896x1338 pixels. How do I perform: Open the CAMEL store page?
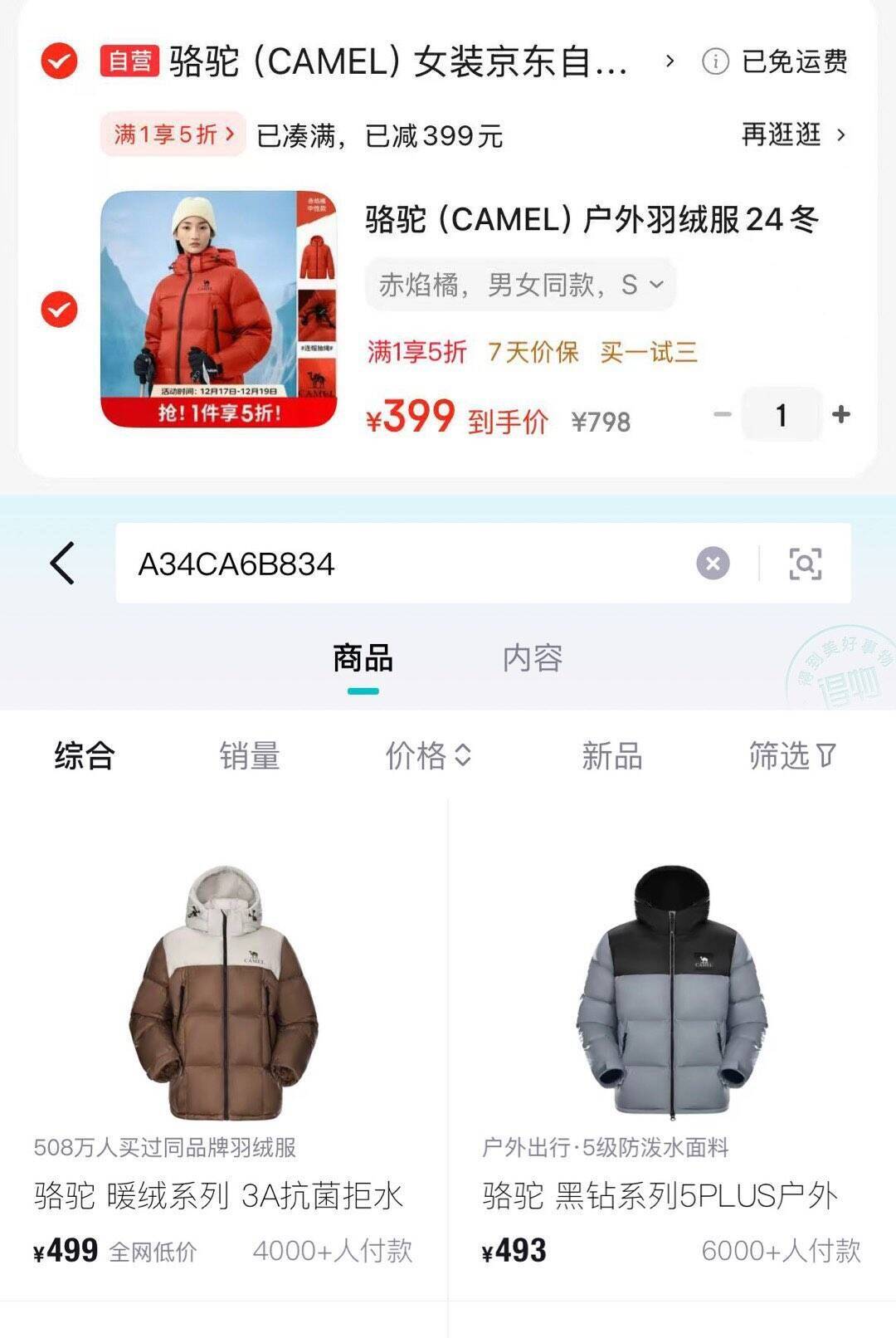(398, 62)
